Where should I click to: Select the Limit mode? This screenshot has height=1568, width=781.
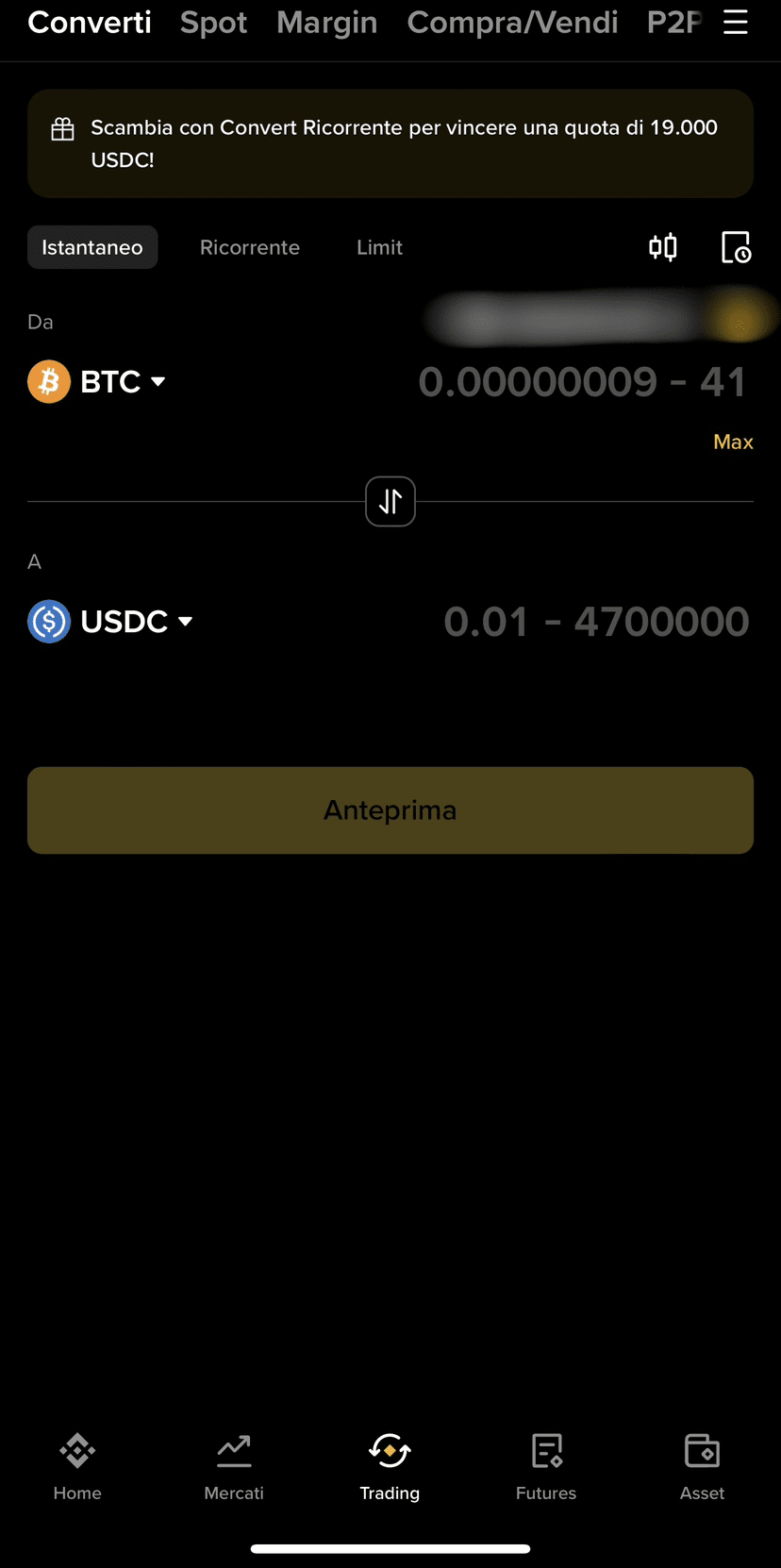(x=379, y=247)
